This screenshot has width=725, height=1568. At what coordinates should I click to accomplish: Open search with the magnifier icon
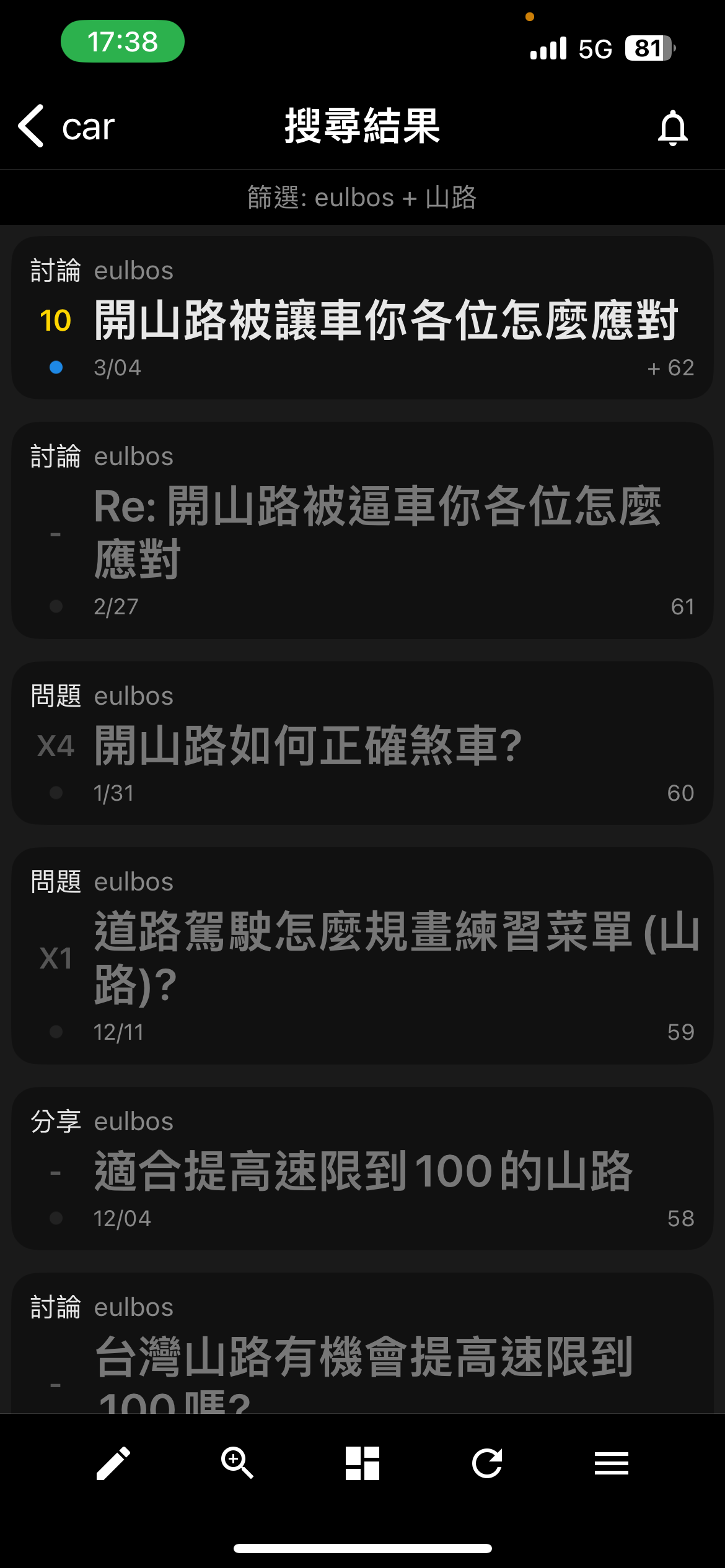coord(237,1463)
